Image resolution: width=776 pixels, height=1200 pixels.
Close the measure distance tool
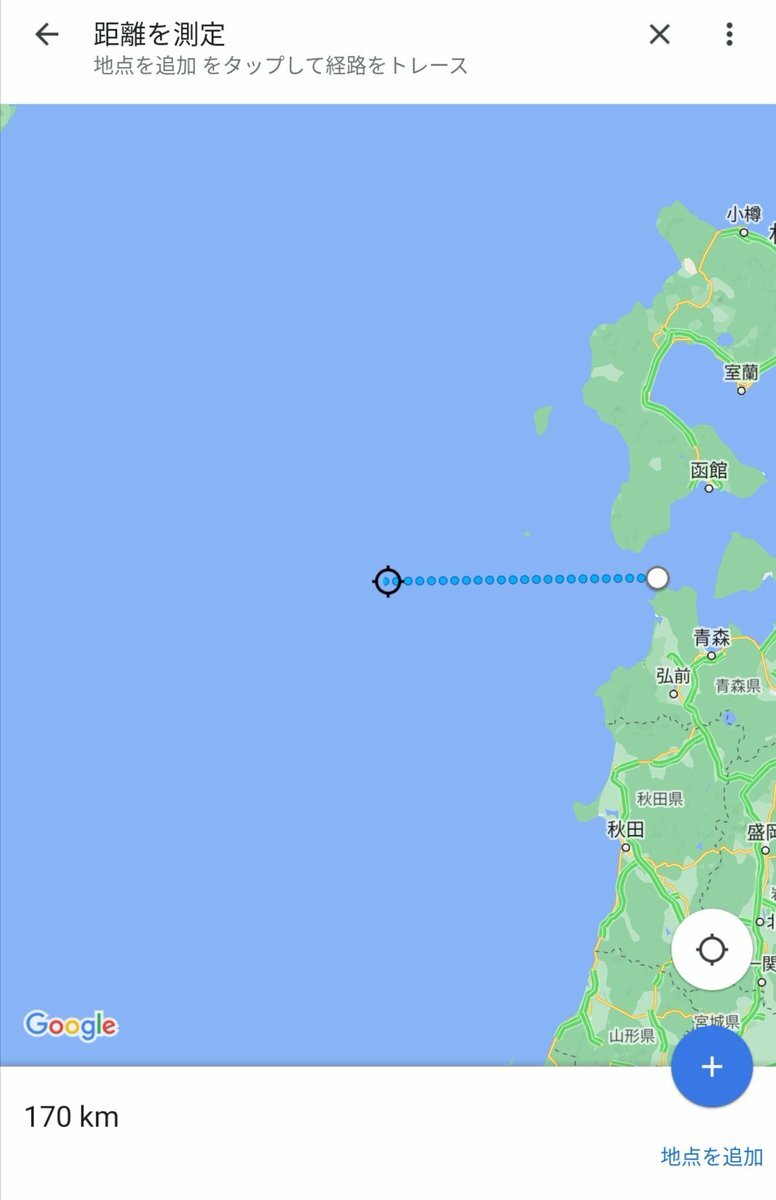coord(659,34)
